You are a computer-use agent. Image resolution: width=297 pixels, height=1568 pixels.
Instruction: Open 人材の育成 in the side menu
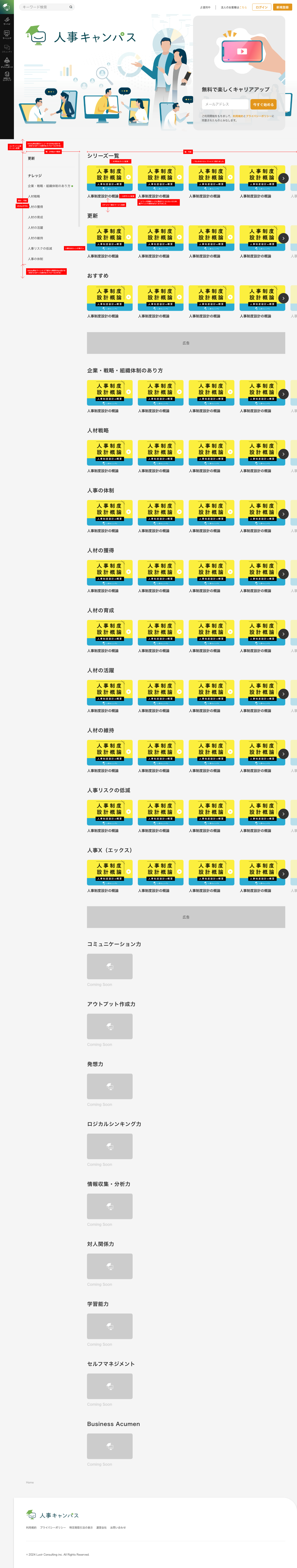click(35, 217)
